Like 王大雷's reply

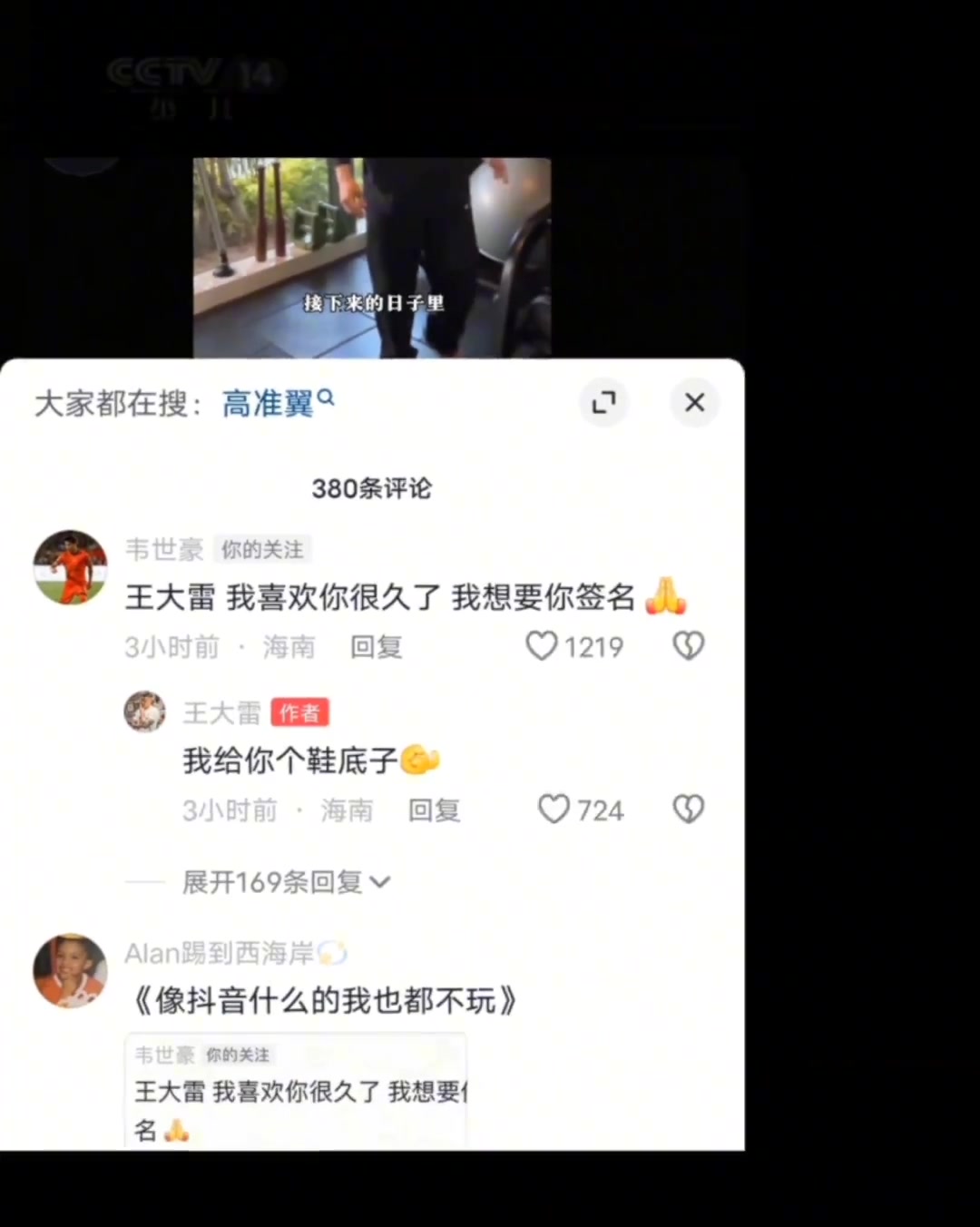click(x=554, y=810)
